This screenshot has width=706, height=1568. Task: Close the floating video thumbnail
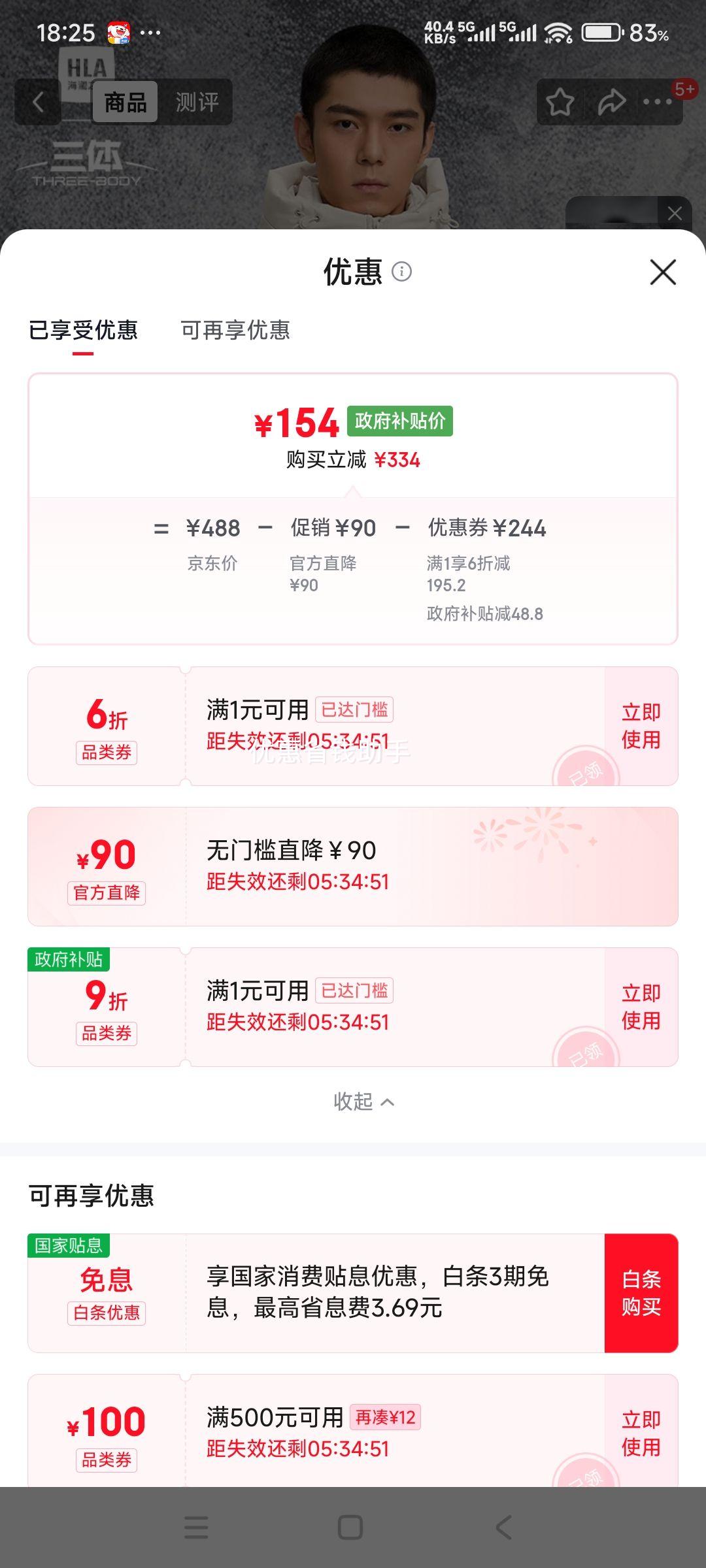point(675,212)
